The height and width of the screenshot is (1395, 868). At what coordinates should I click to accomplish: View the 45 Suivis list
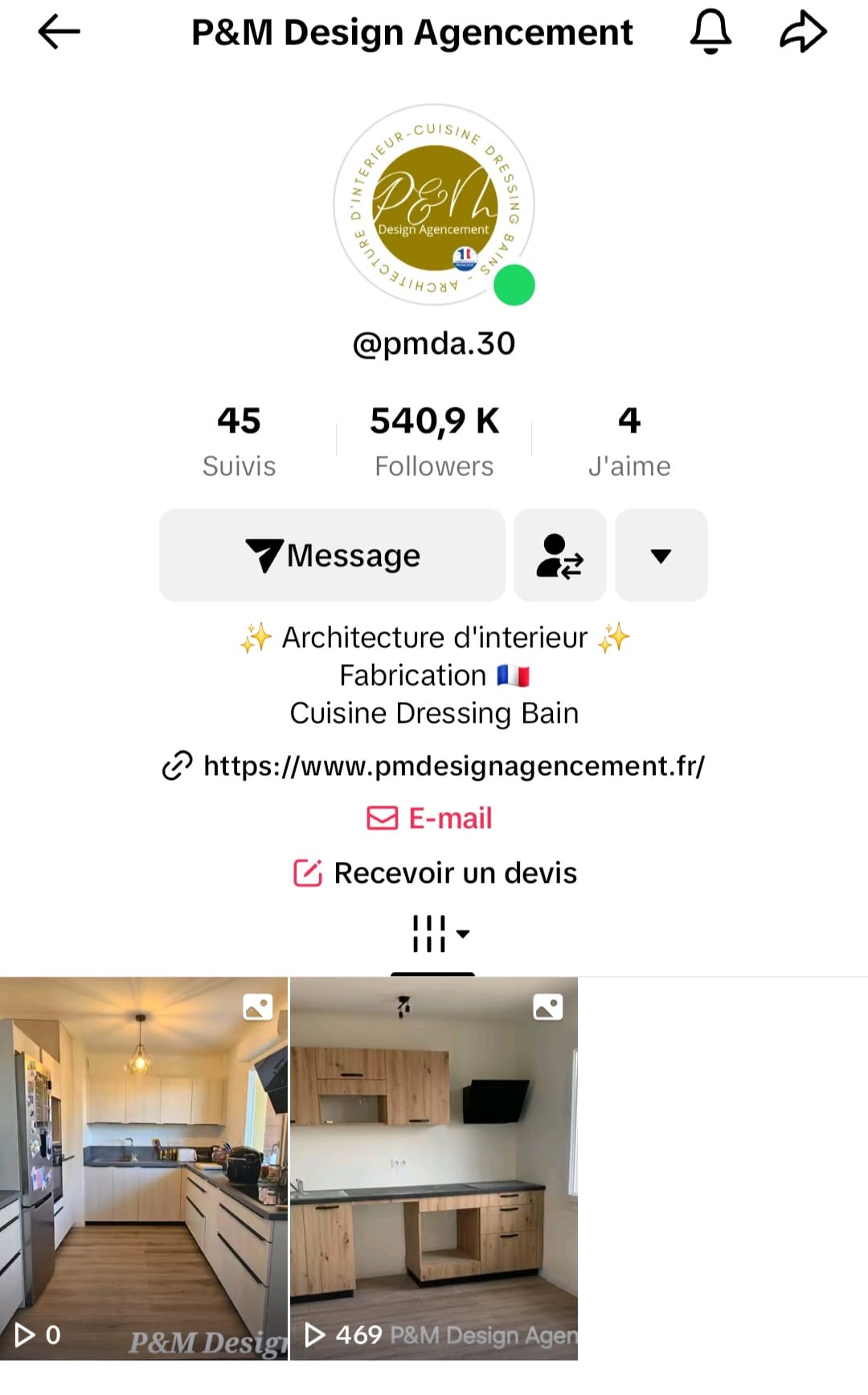click(x=239, y=441)
